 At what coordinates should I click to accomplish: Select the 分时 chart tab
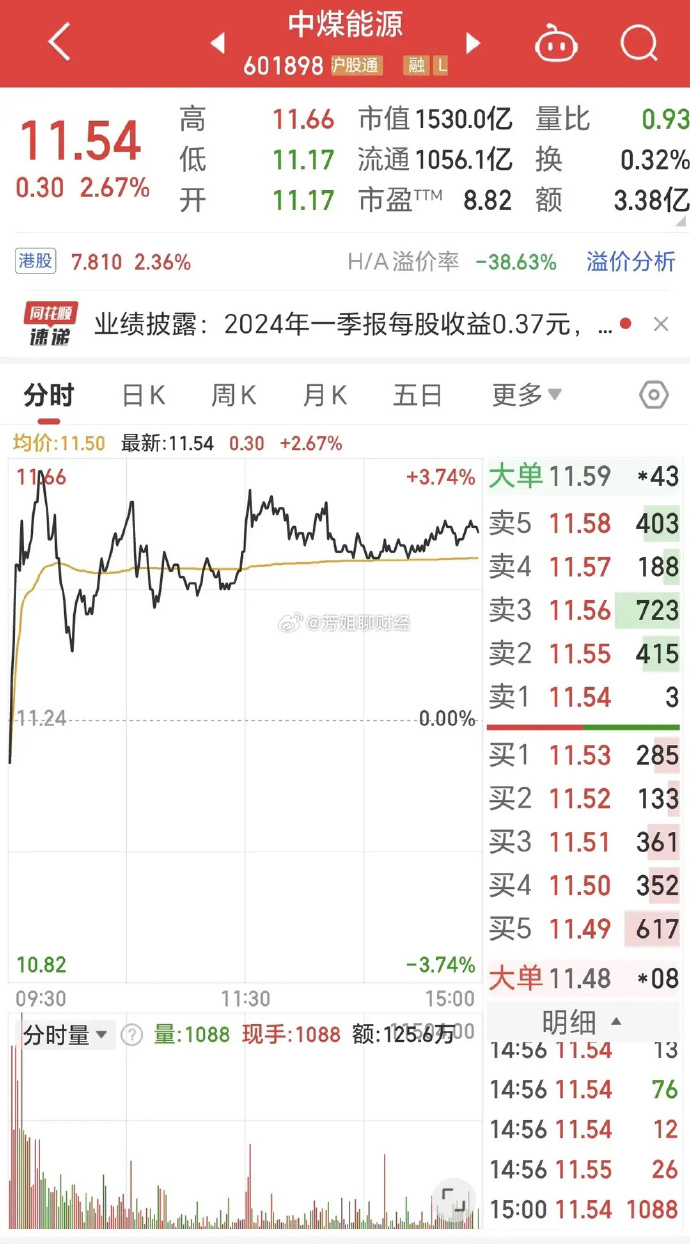pos(49,395)
